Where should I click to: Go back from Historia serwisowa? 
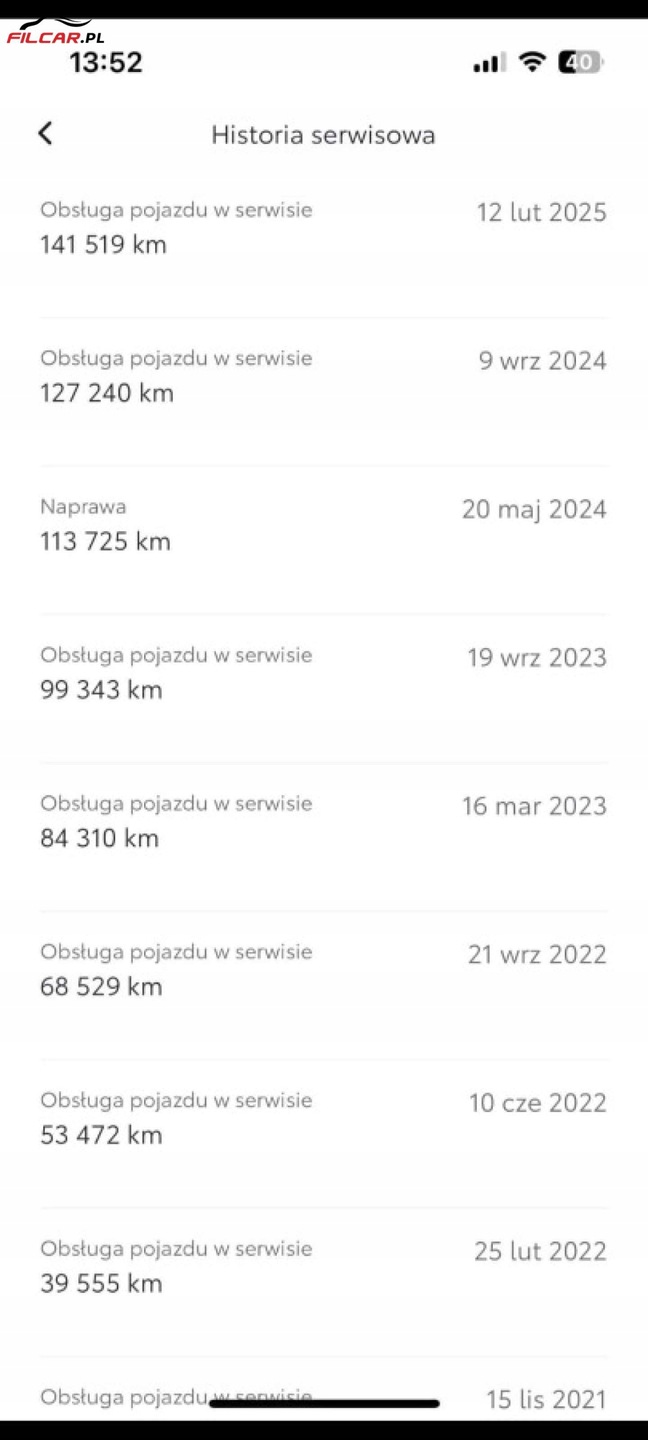pos(45,134)
